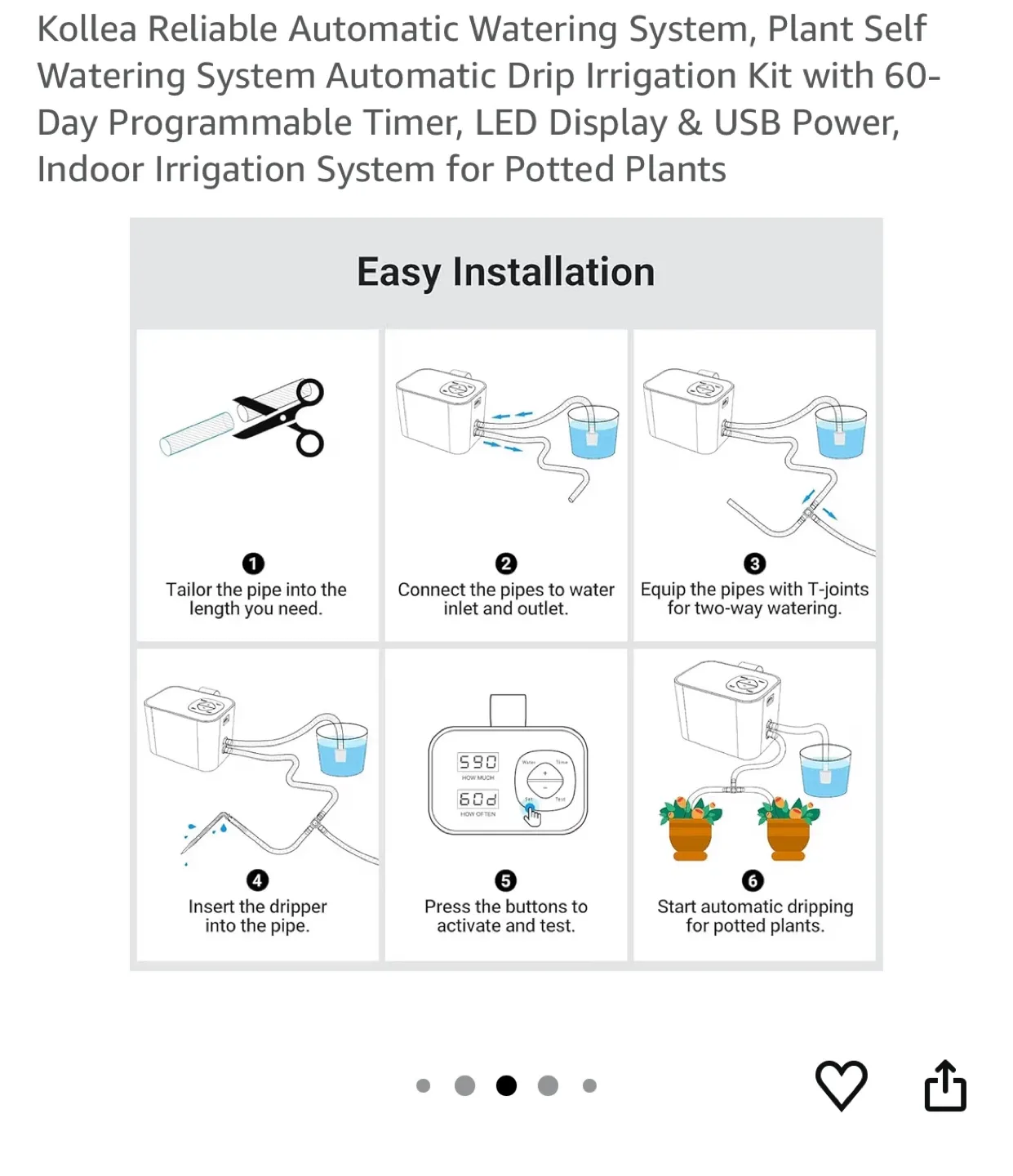The width and height of the screenshot is (1013, 1176).
Task: Click the timer control panel in step 5
Action: 508,776
